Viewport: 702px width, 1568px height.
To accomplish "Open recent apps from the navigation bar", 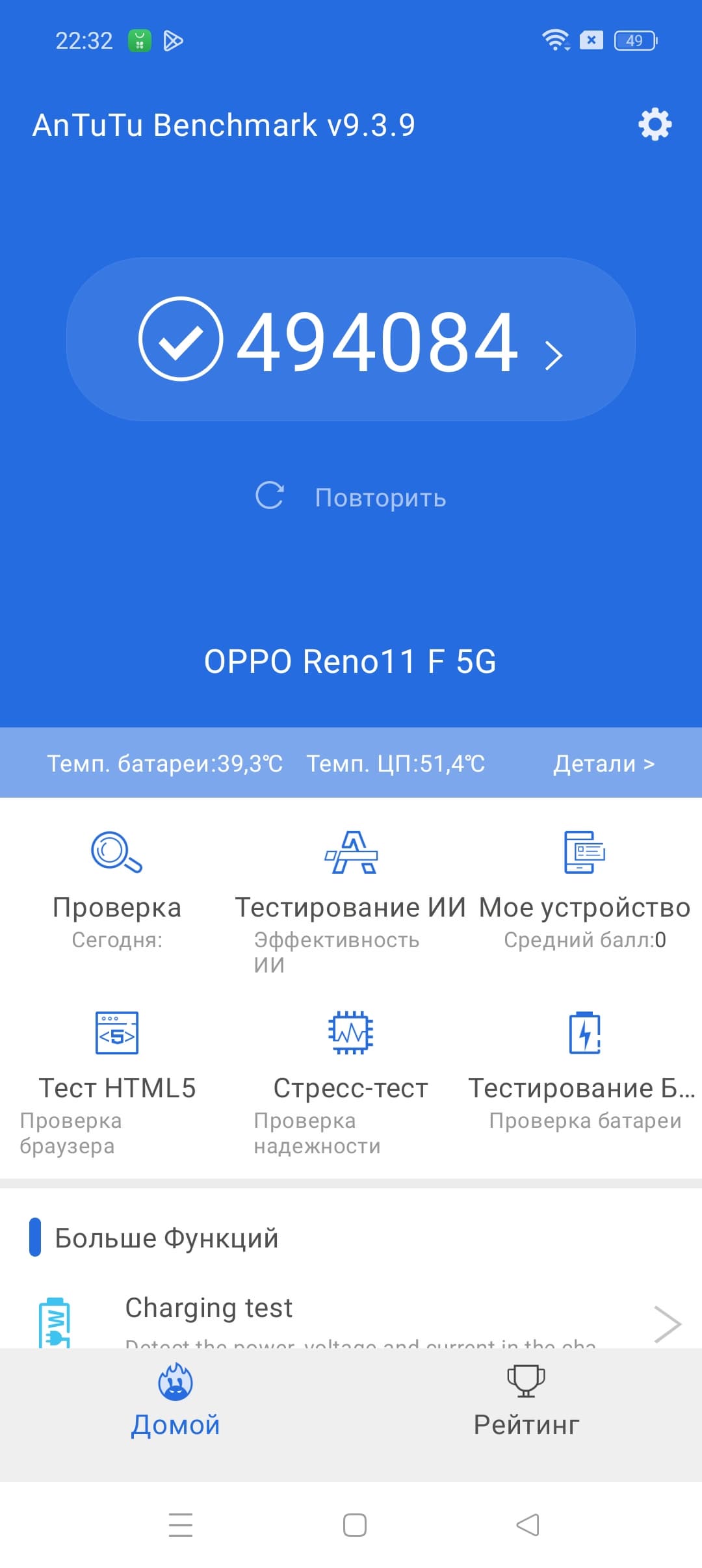I will click(x=181, y=1524).
